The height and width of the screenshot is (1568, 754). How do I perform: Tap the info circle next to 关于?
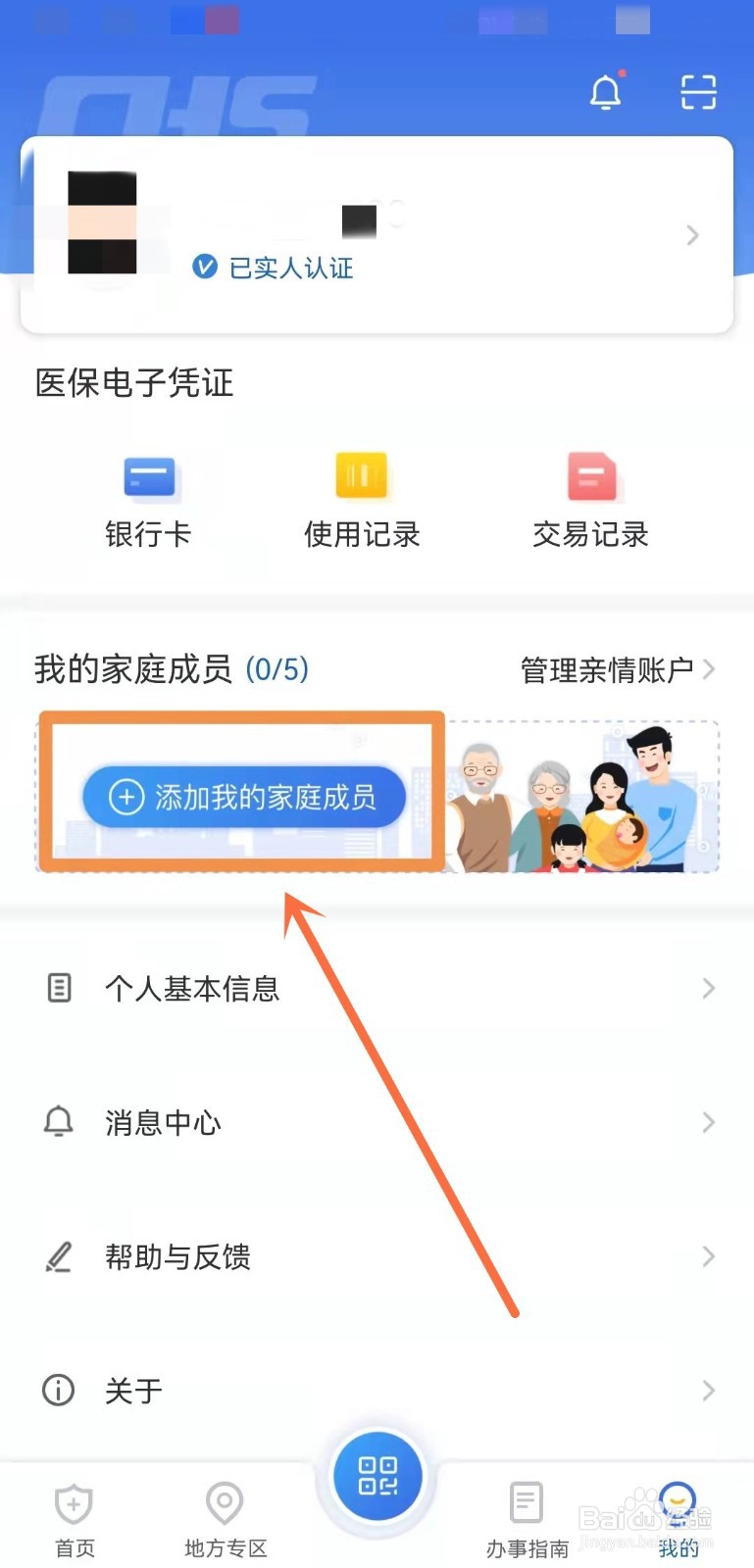coord(58,1391)
